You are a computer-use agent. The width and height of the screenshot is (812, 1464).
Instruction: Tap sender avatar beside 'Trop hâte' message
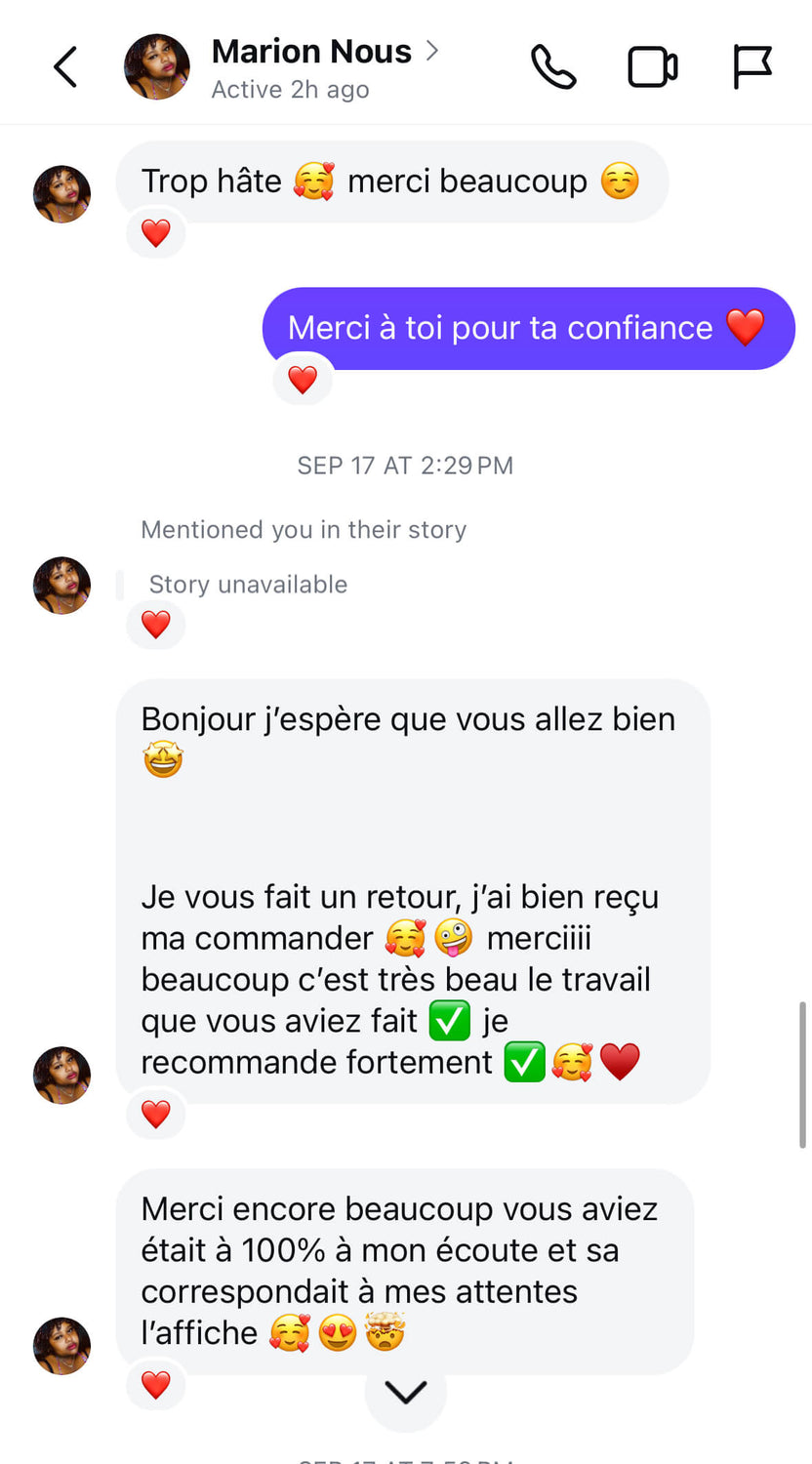pyautogui.click(x=61, y=194)
